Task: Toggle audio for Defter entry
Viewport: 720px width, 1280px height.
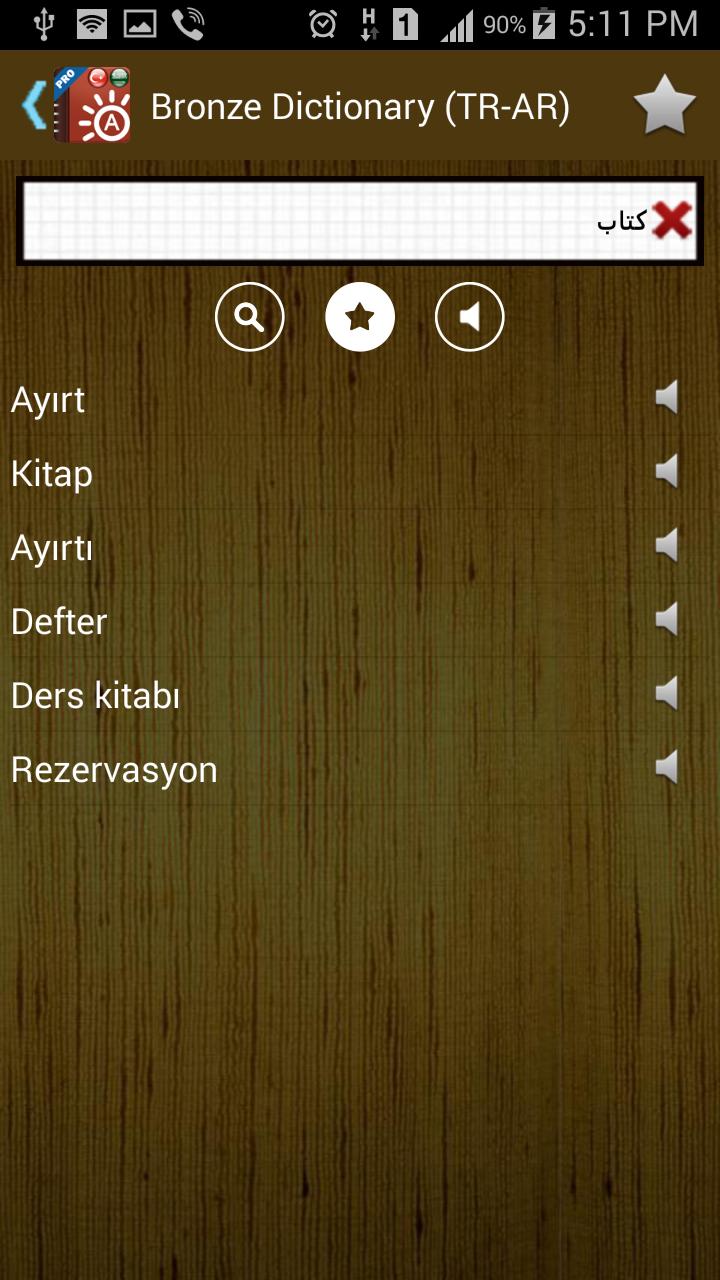Action: 668,616
